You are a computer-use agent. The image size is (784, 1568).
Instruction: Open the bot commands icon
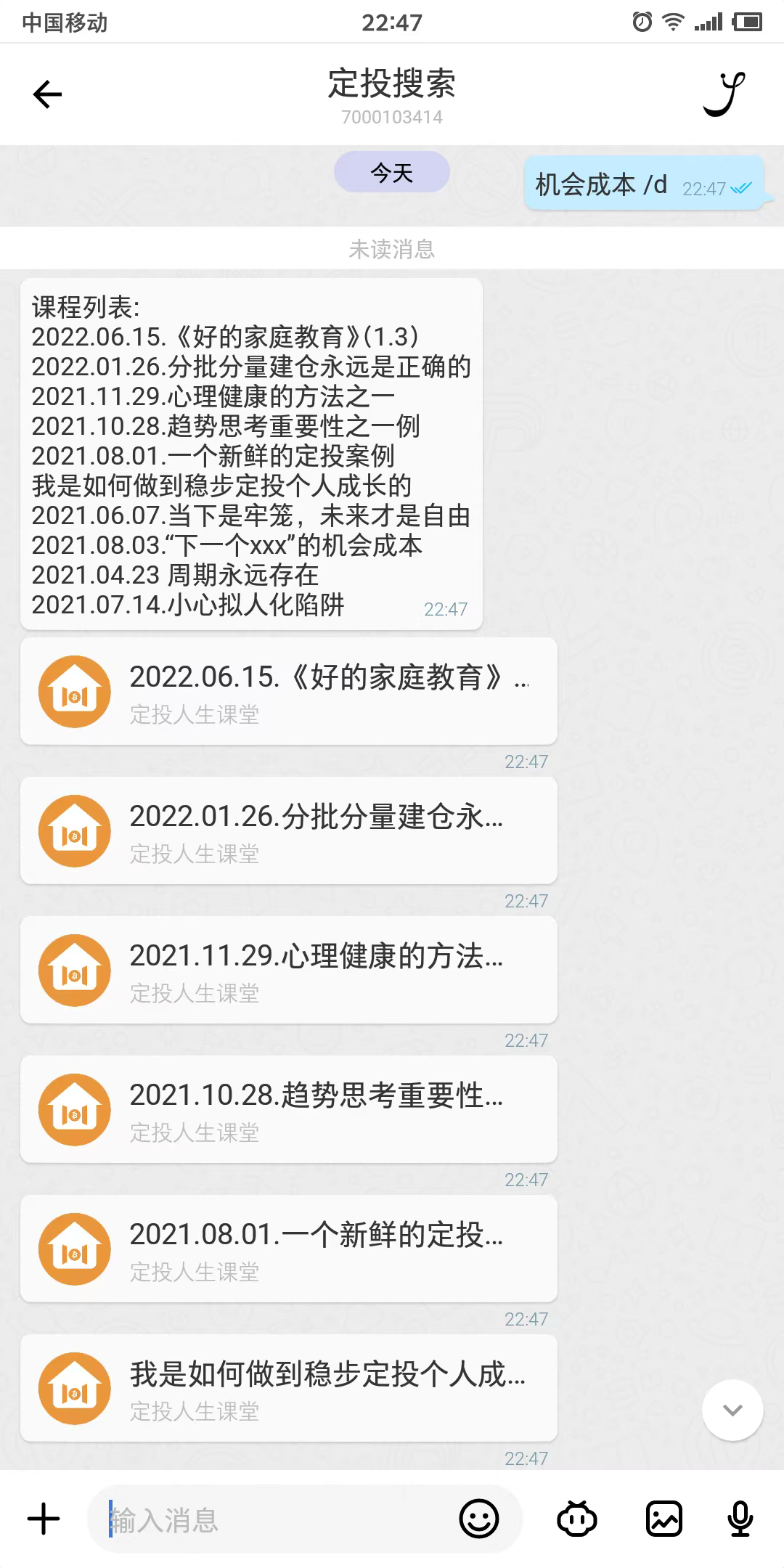(x=576, y=1519)
